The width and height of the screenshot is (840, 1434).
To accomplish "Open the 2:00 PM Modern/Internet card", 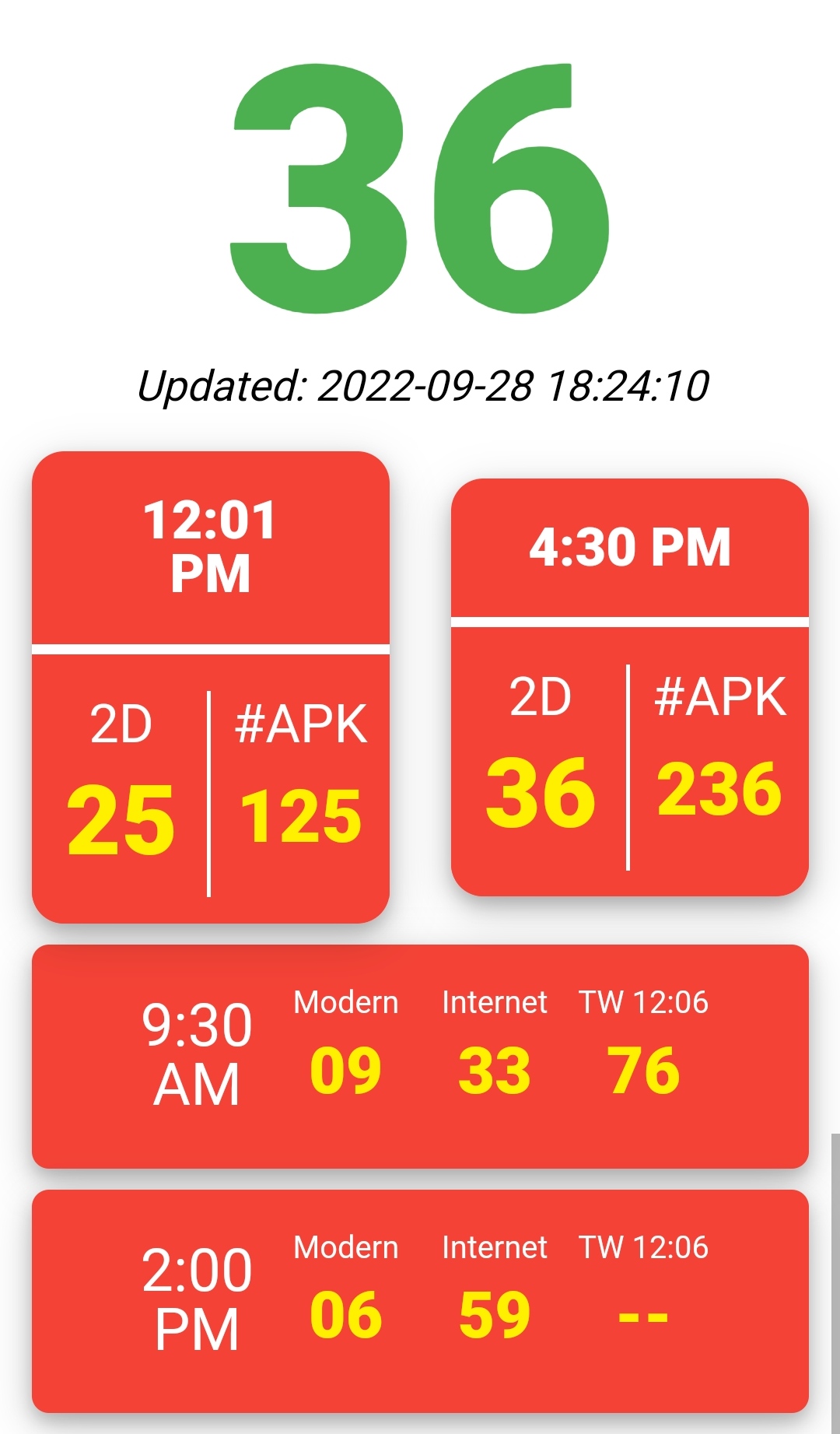I will (x=420, y=1301).
